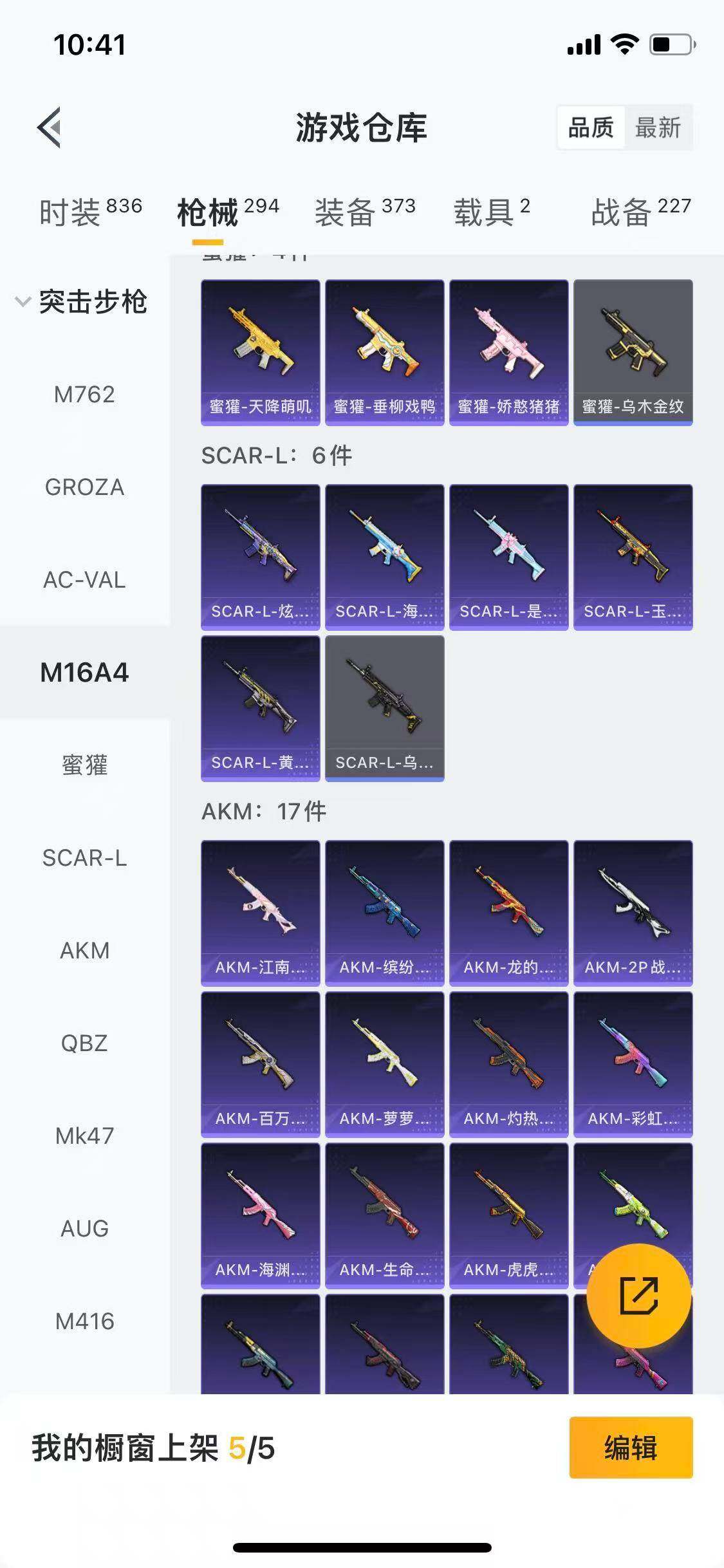724x1568 pixels.
Task: Open the 装备 tab
Action: tap(365, 211)
